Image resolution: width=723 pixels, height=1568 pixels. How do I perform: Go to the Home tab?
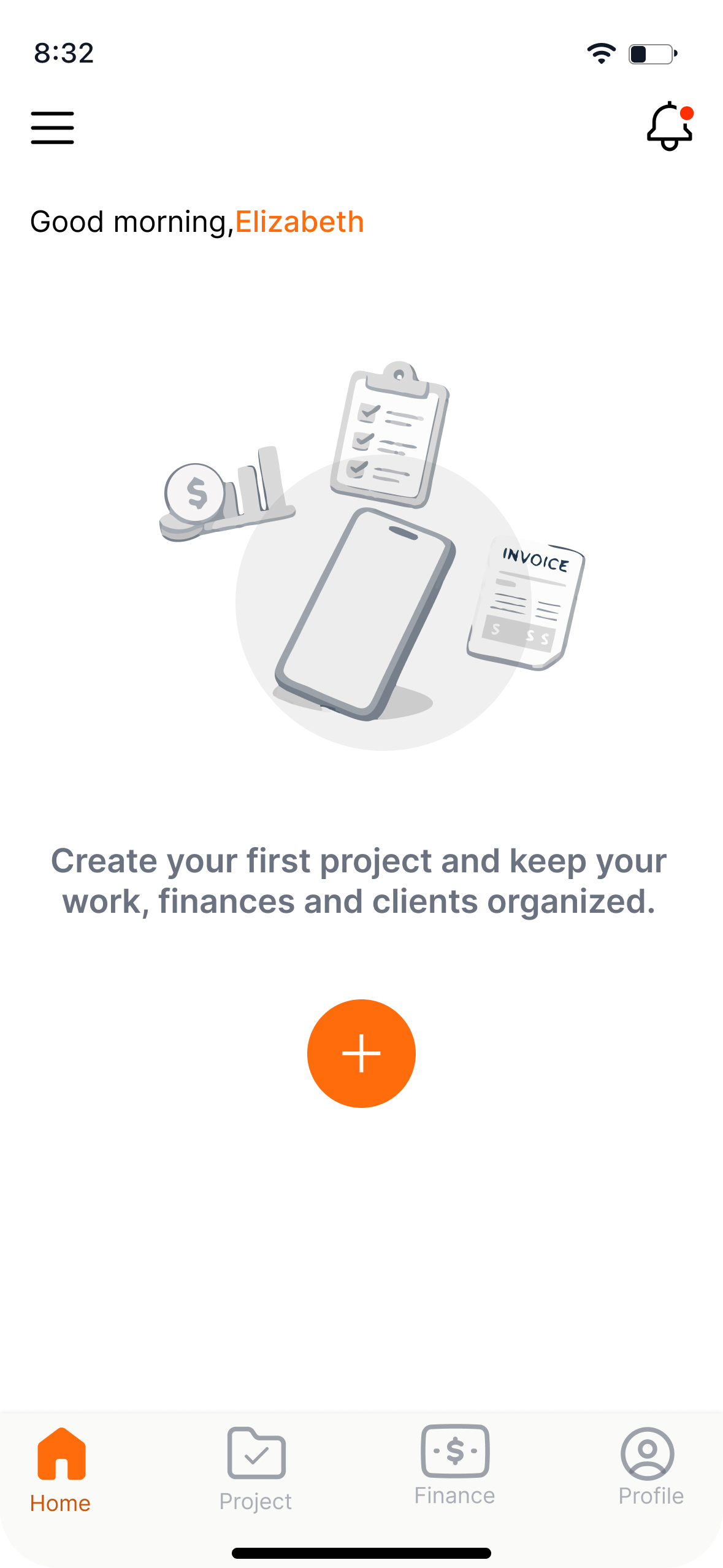click(x=61, y=1470)
